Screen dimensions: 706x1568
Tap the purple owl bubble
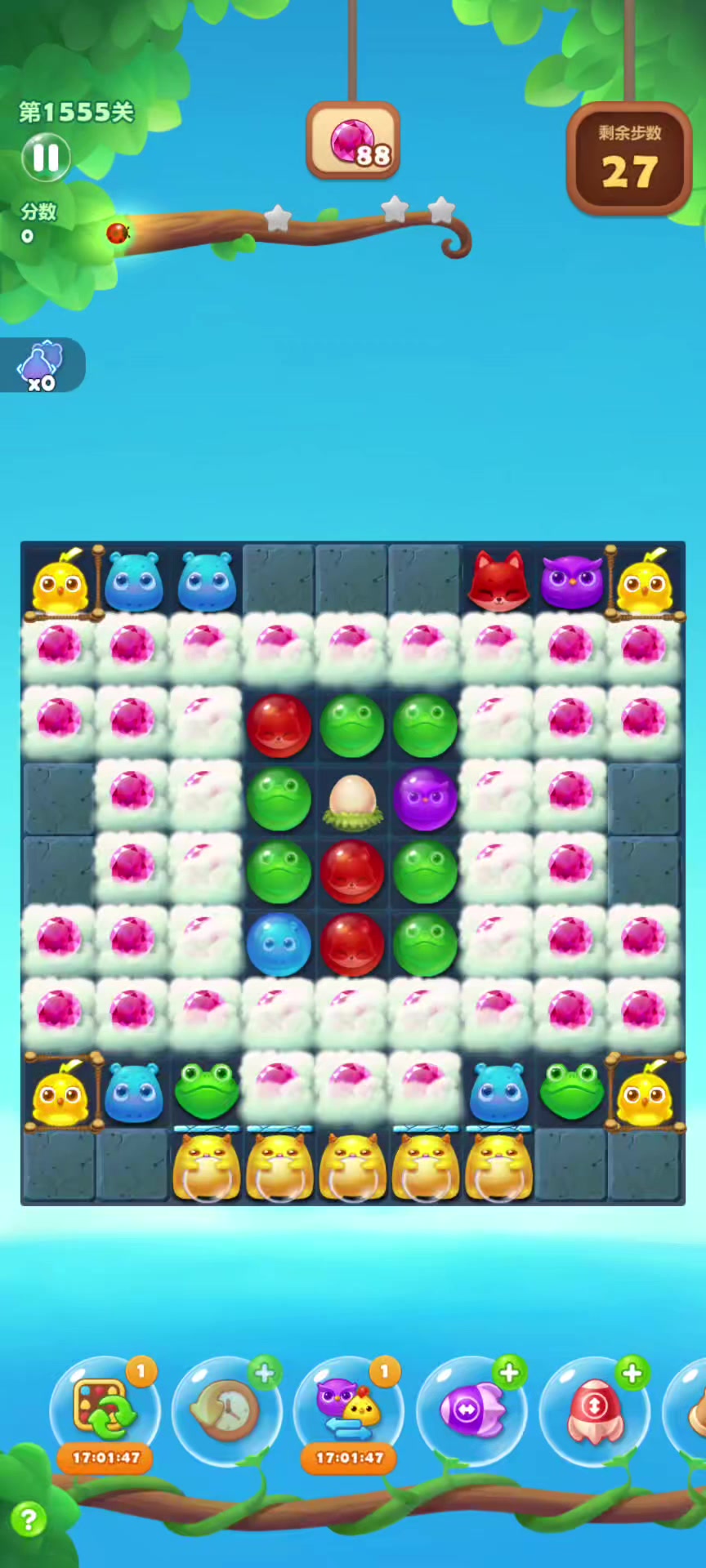pos(425,798)
